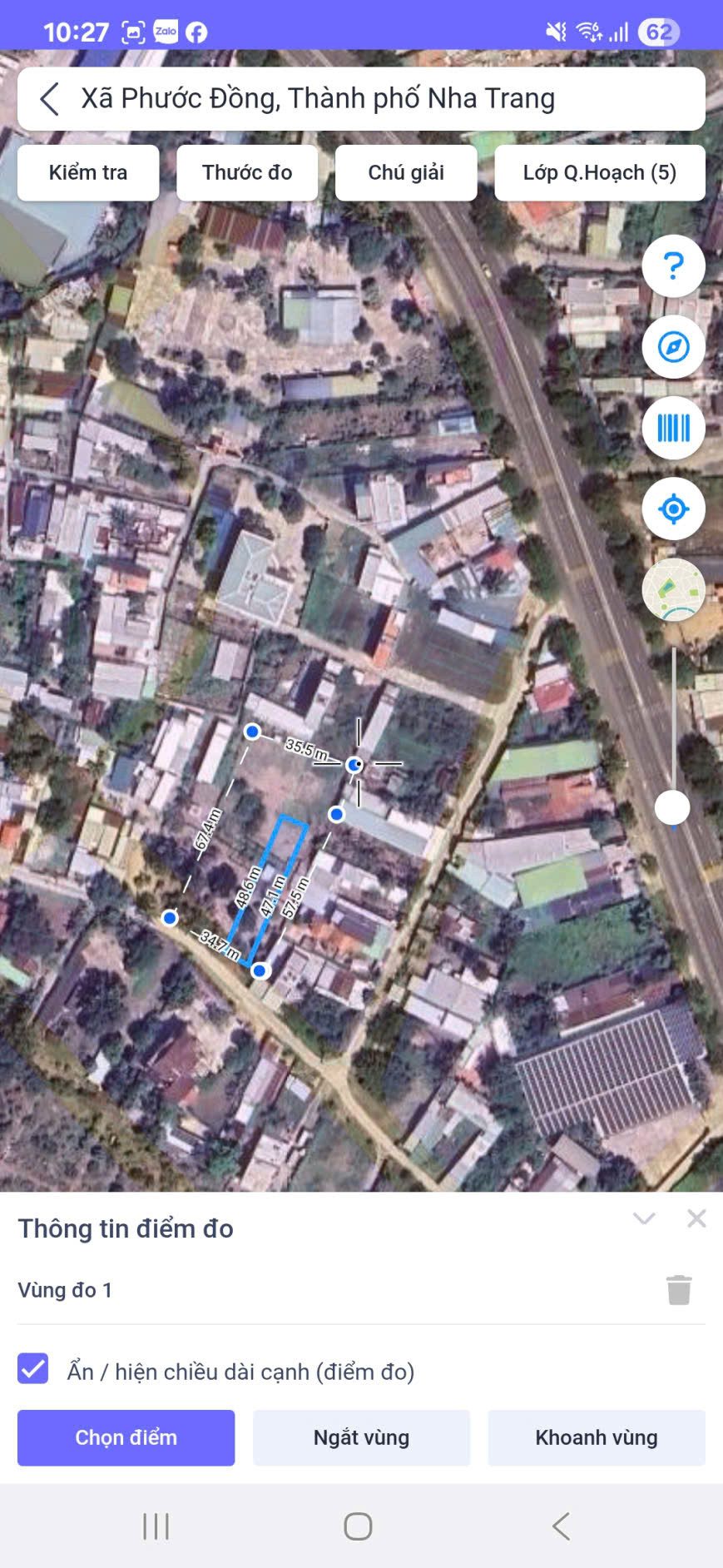Viewport: 723px width, 1568px height.
Task: Close the measurement info panel
Action: tap(696, 1218)
